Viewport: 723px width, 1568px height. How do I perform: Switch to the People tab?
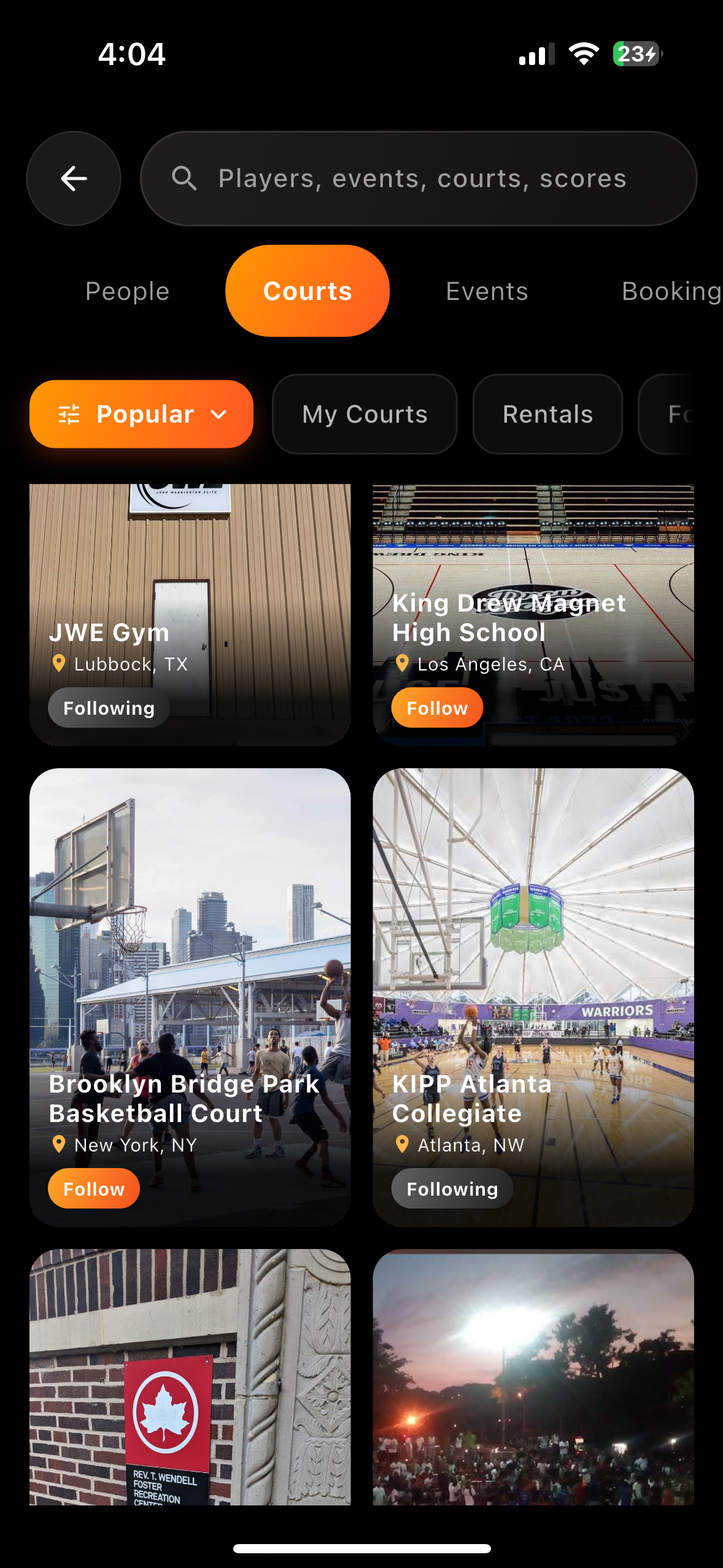click(x=127, y=291)
